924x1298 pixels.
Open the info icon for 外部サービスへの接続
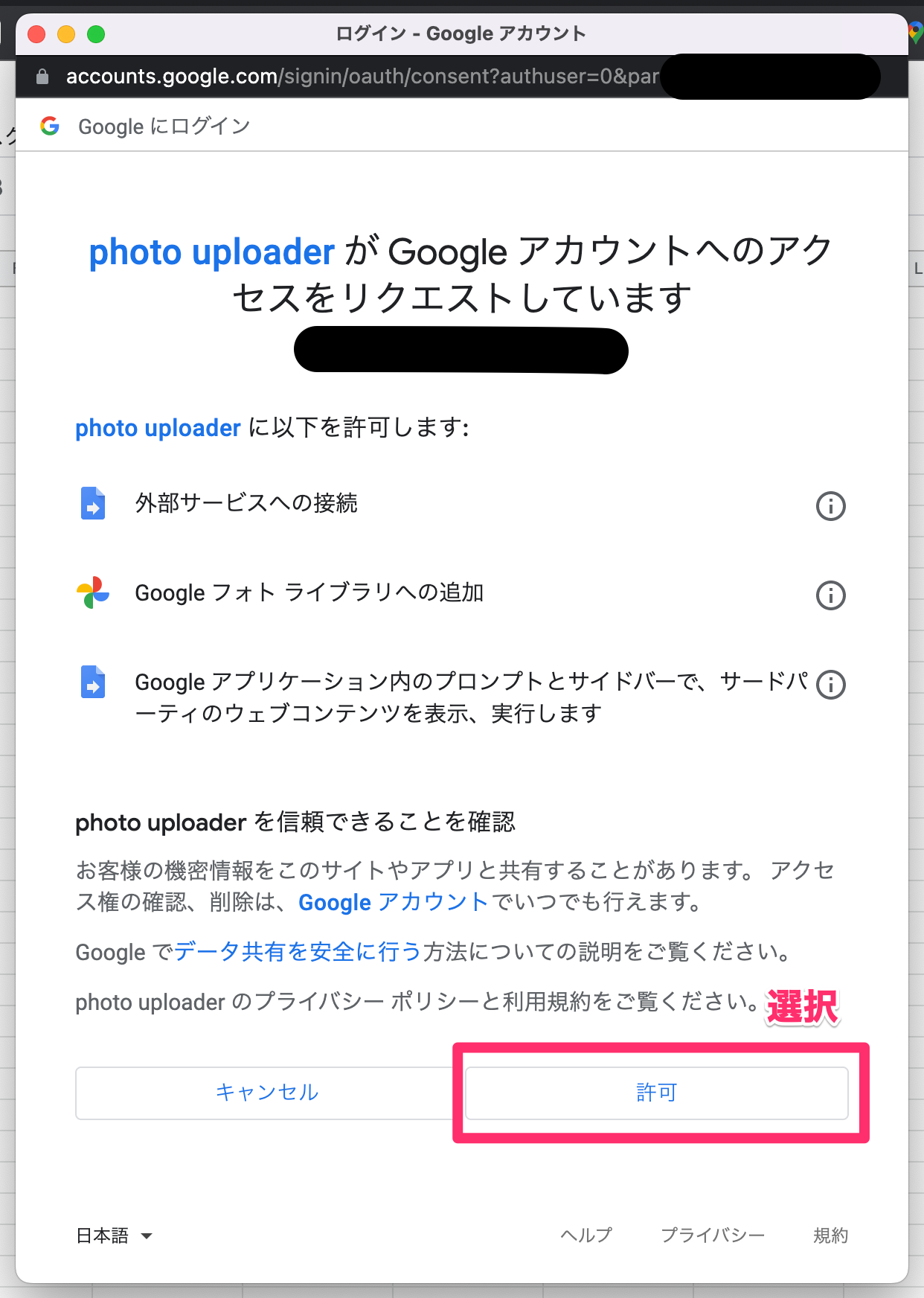click(830, 505)
